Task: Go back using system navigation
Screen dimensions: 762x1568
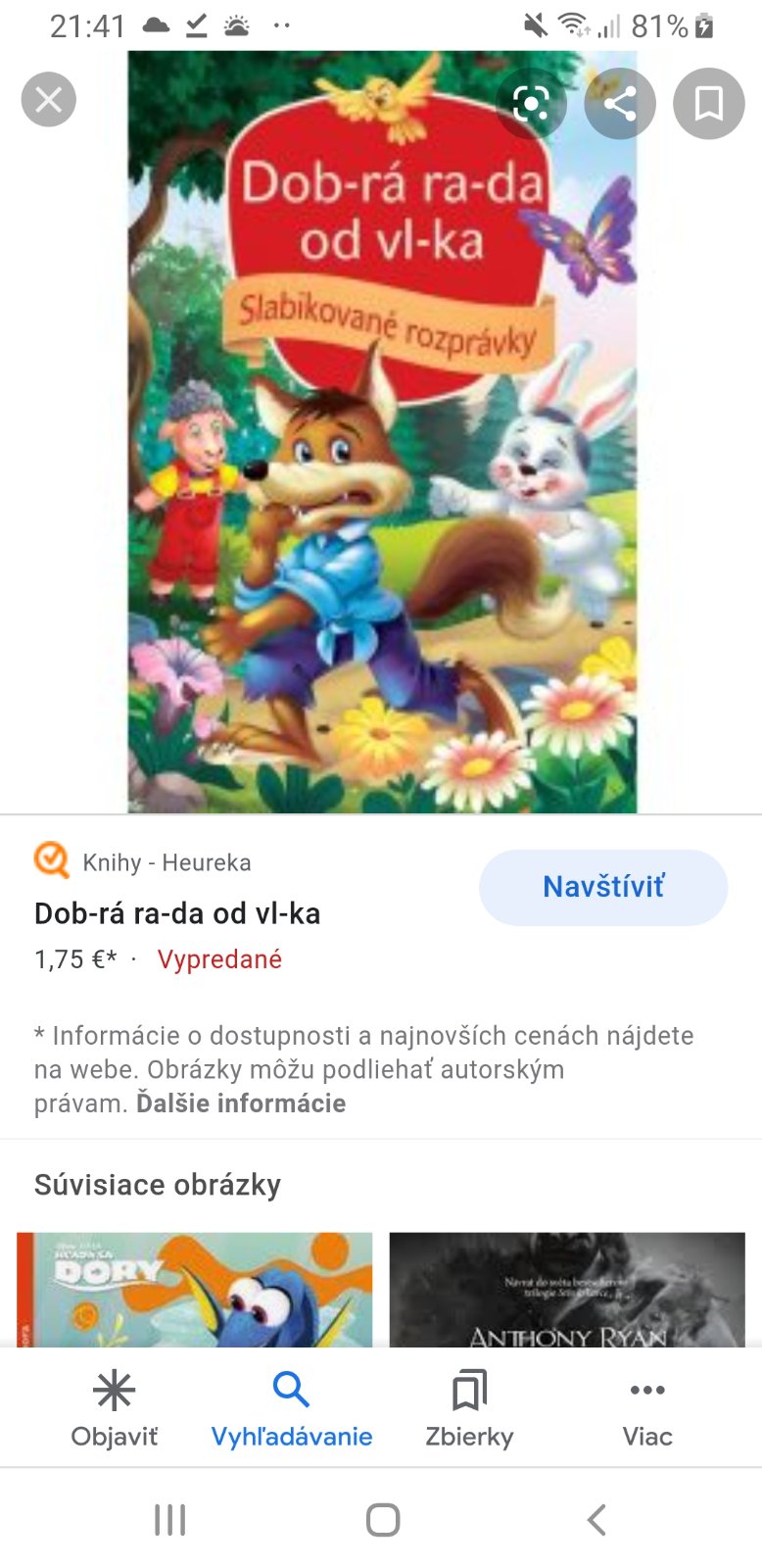Action: tap(595, 1520)
